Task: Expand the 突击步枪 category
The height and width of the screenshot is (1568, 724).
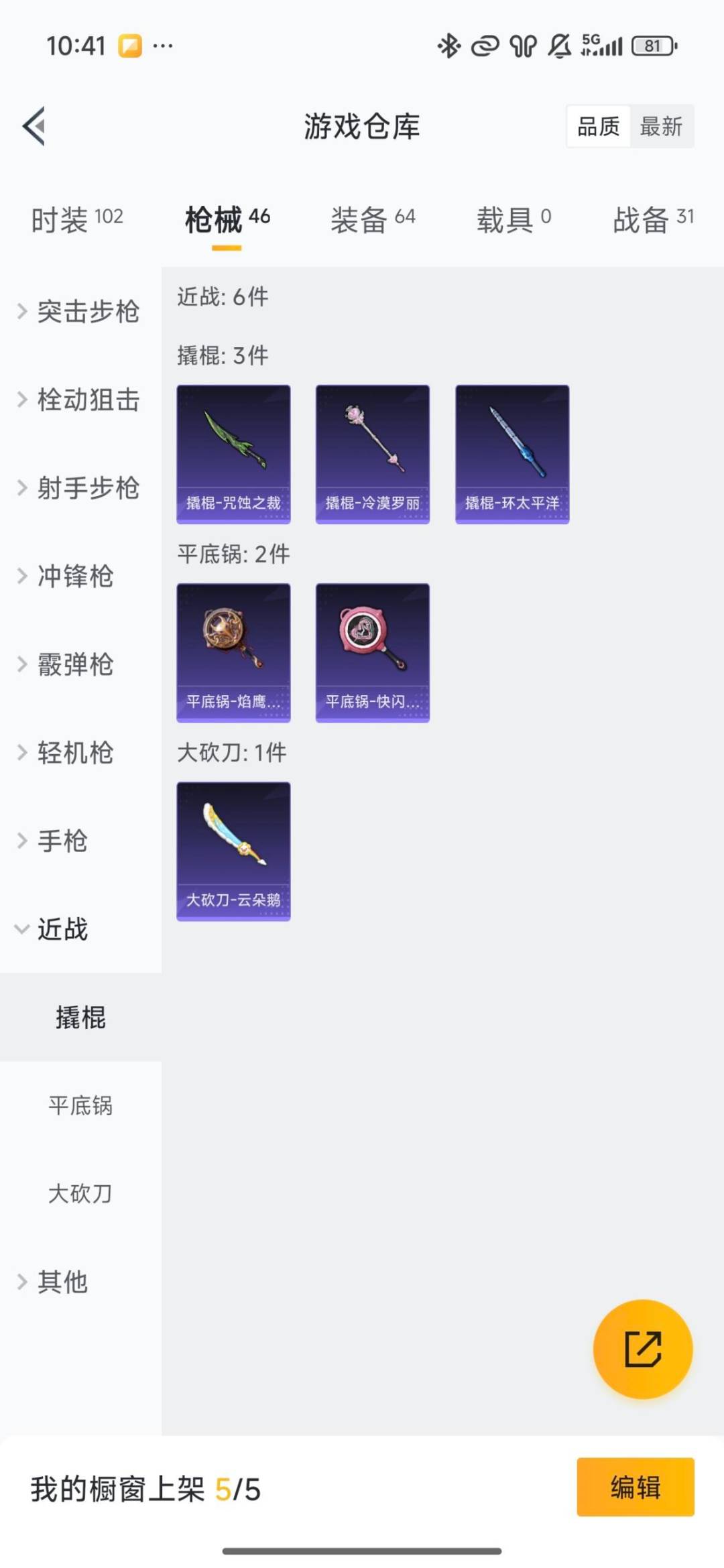Action: tap(87, 312)
